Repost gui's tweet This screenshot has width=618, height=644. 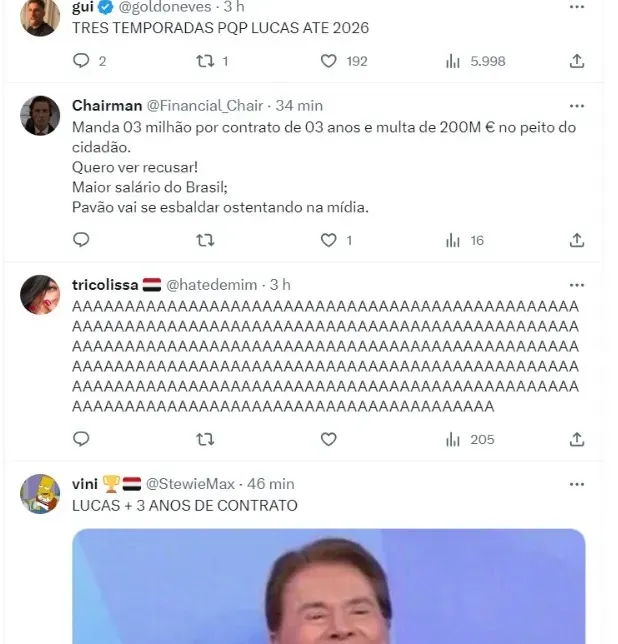[x=205, y=61]
